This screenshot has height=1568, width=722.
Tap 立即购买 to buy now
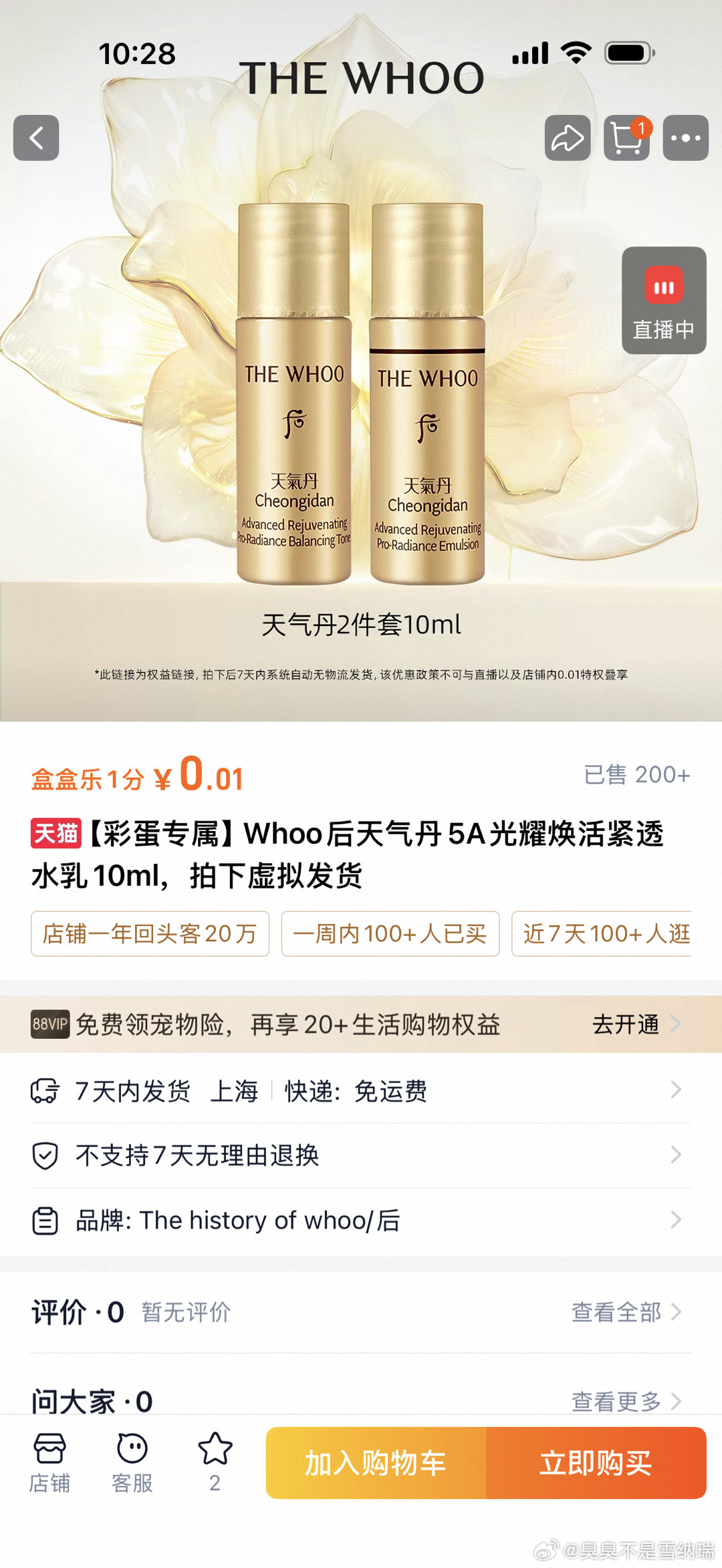(x=596, y=1463)
